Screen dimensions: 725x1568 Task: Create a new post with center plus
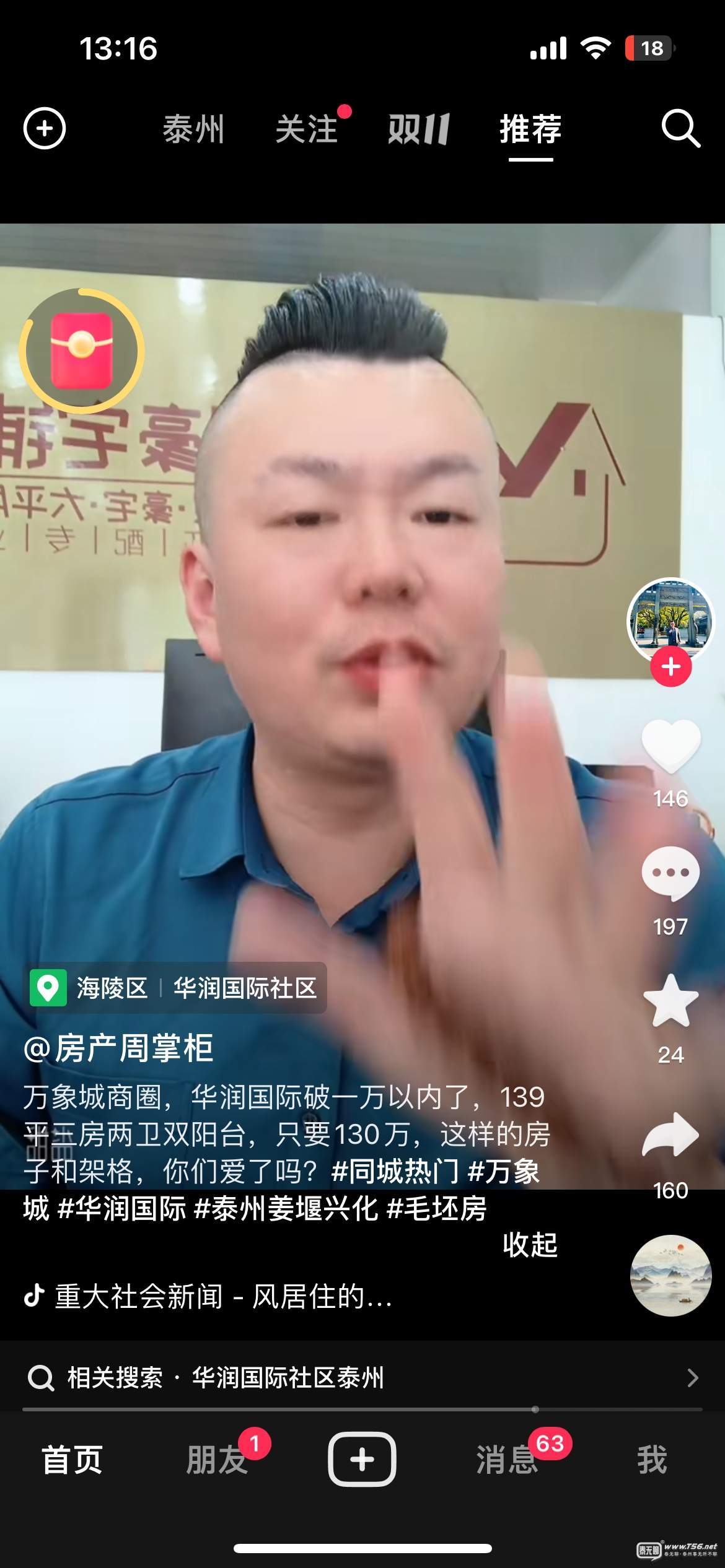[362, 1460]
